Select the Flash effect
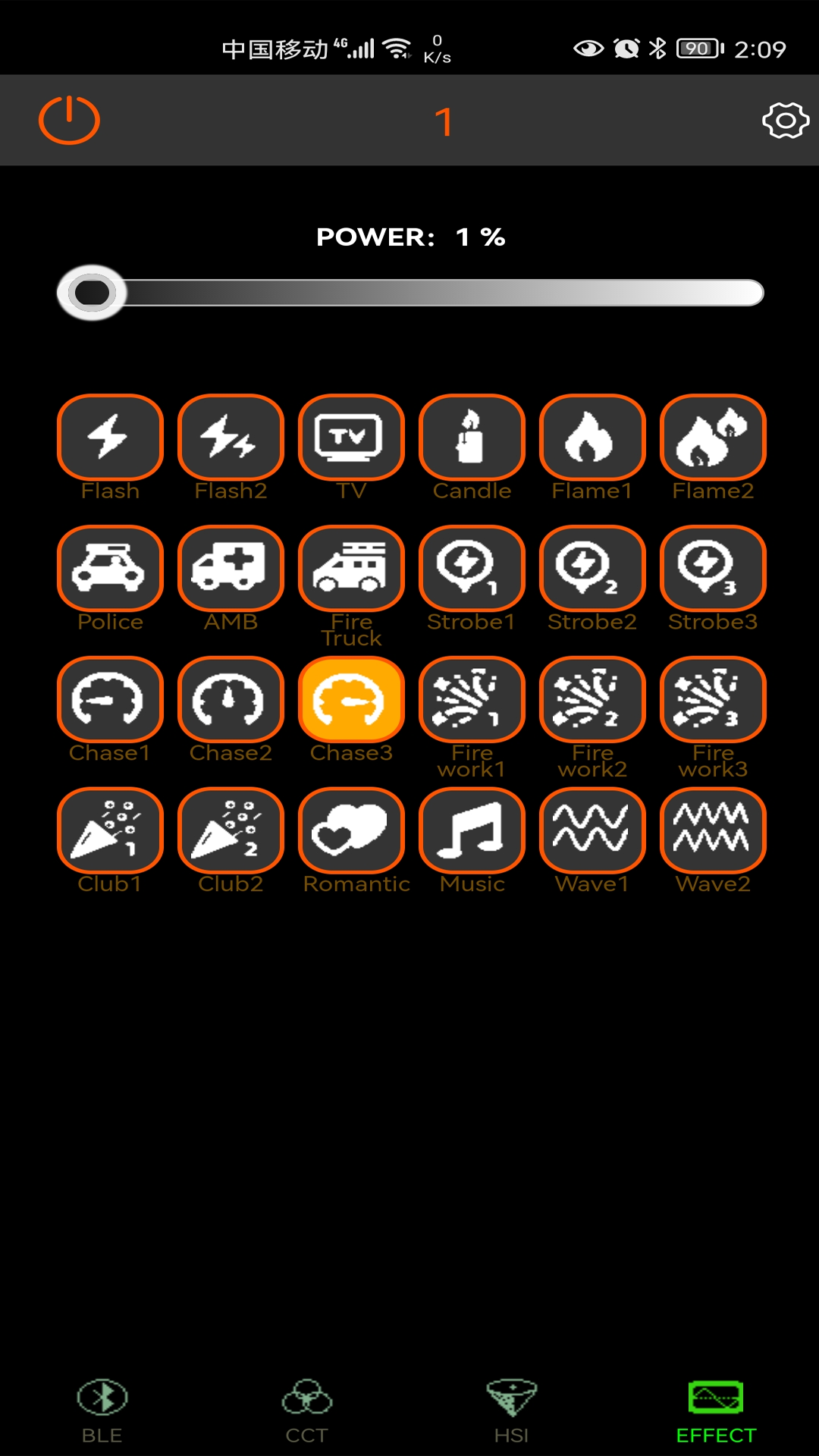This screenshot has height=1456, width=819. [x=110, y=436]
